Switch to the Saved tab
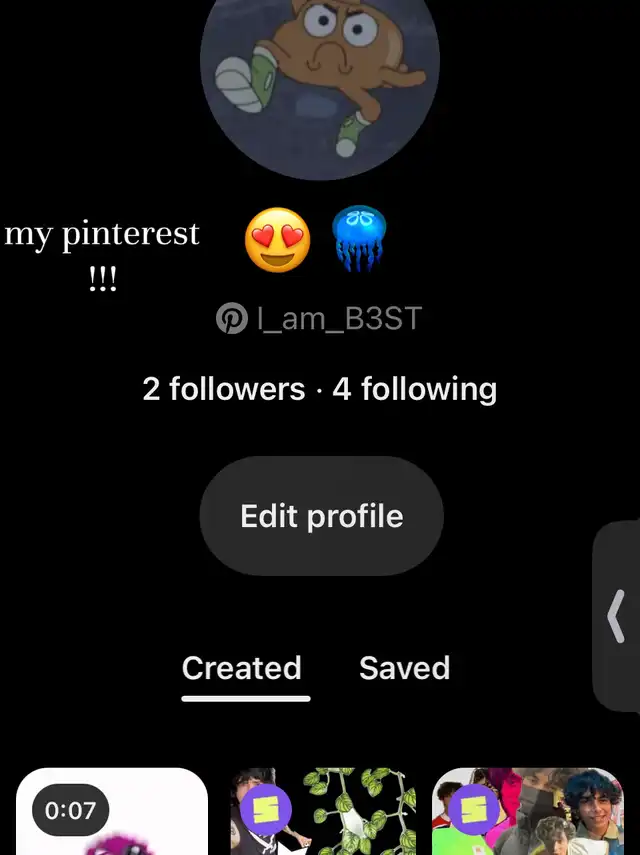 coord(404,668)
